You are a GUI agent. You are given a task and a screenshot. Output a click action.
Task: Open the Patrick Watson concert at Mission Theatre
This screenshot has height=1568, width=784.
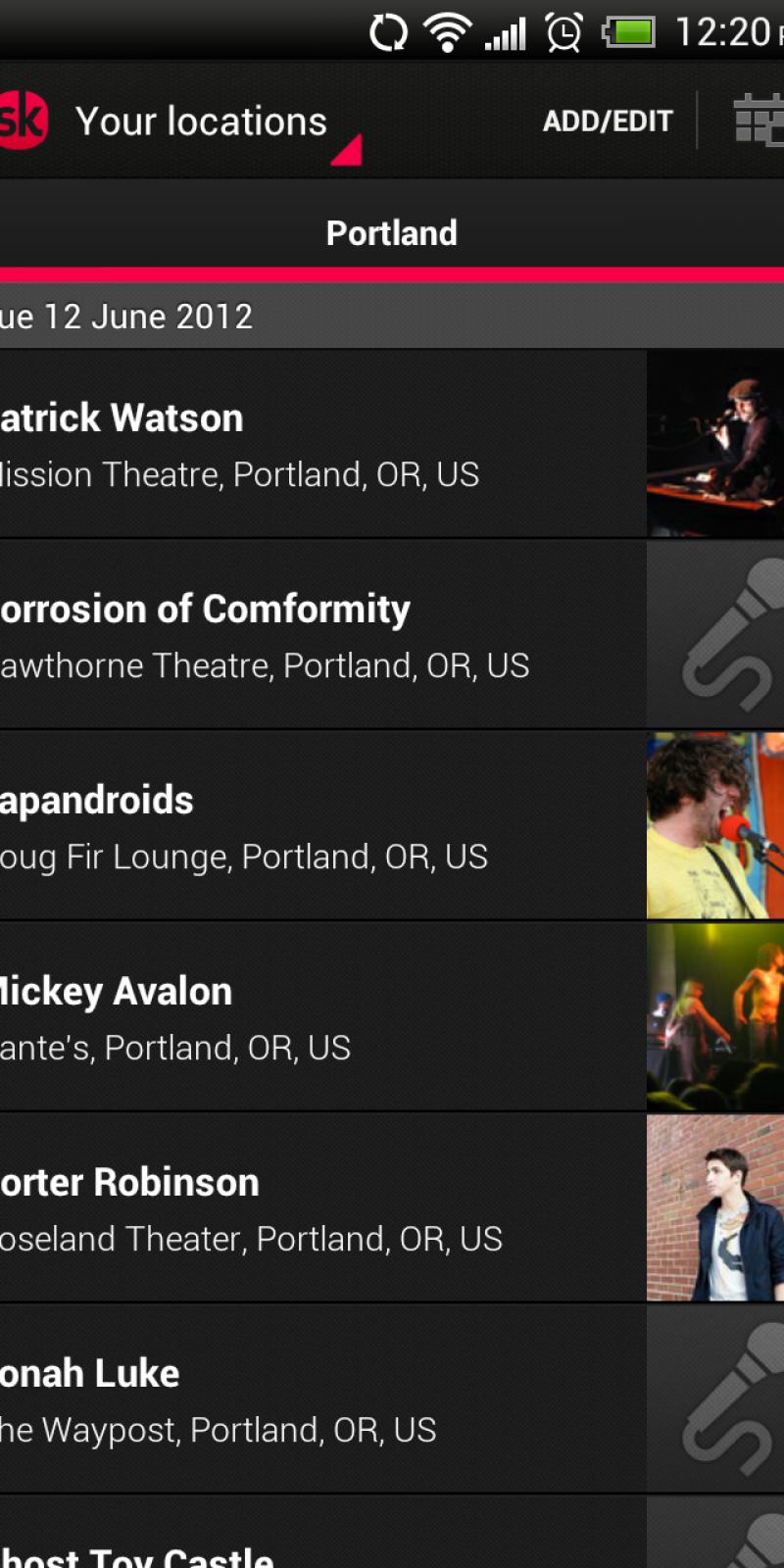click(323, 444)
